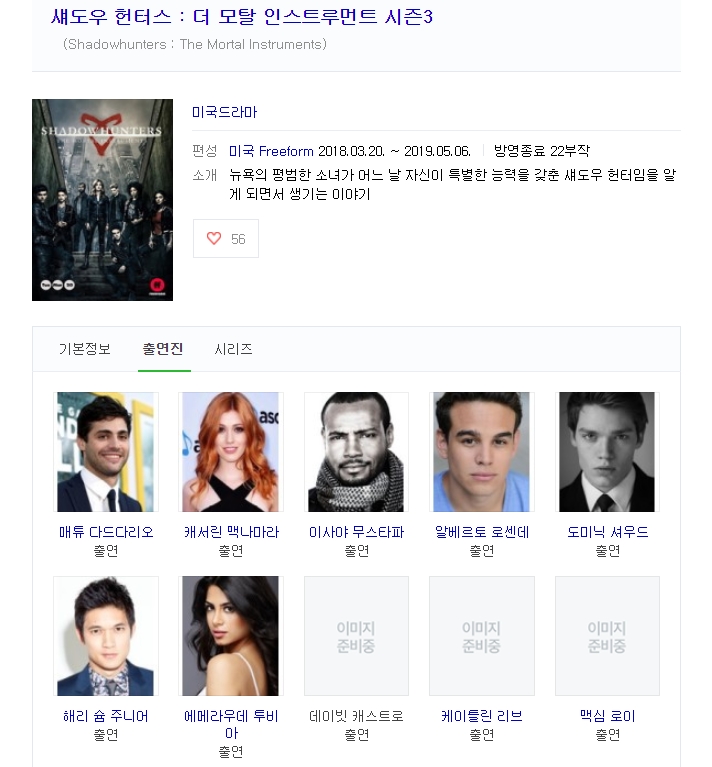Open the 미국 Freeform broadcaster link

271,151
